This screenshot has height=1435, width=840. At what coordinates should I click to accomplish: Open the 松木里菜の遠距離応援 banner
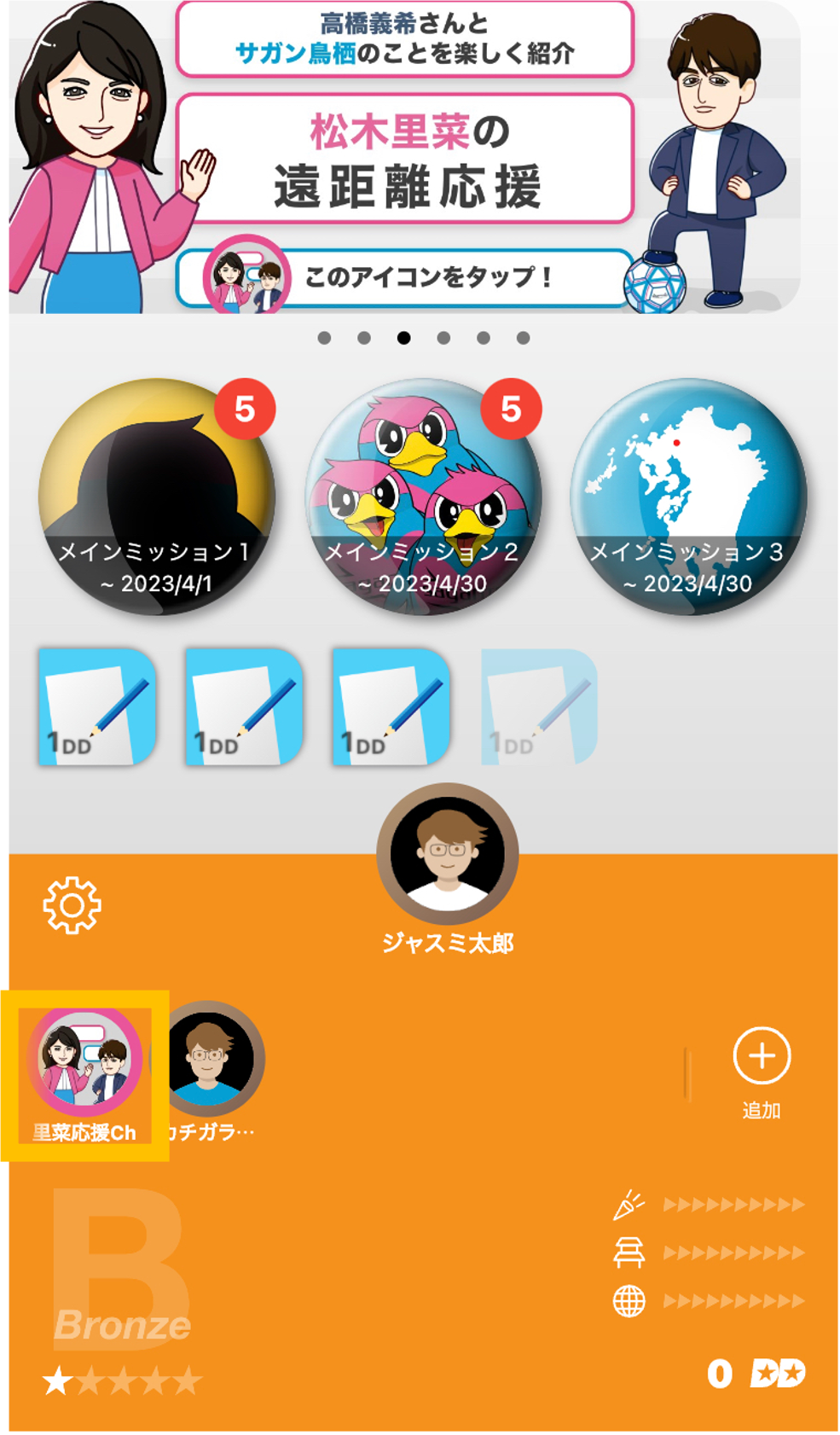(405, 160)
